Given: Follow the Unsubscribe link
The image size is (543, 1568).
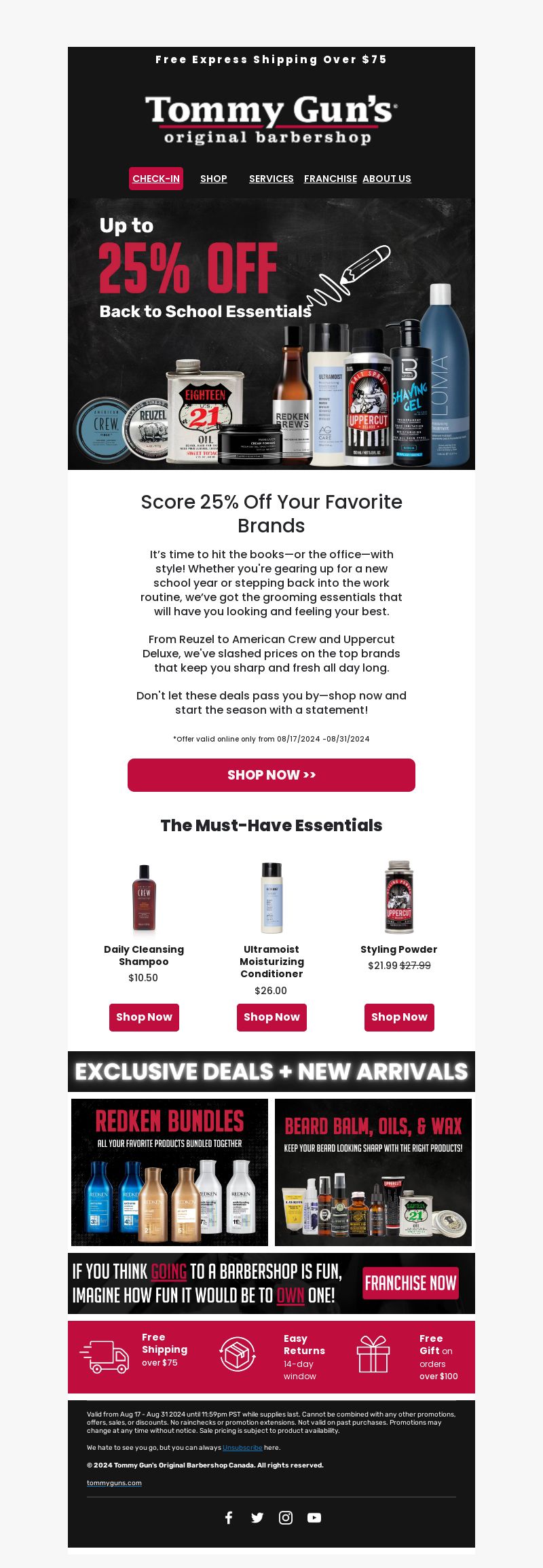Looking at the screenshot, I should coord(242,1447).
